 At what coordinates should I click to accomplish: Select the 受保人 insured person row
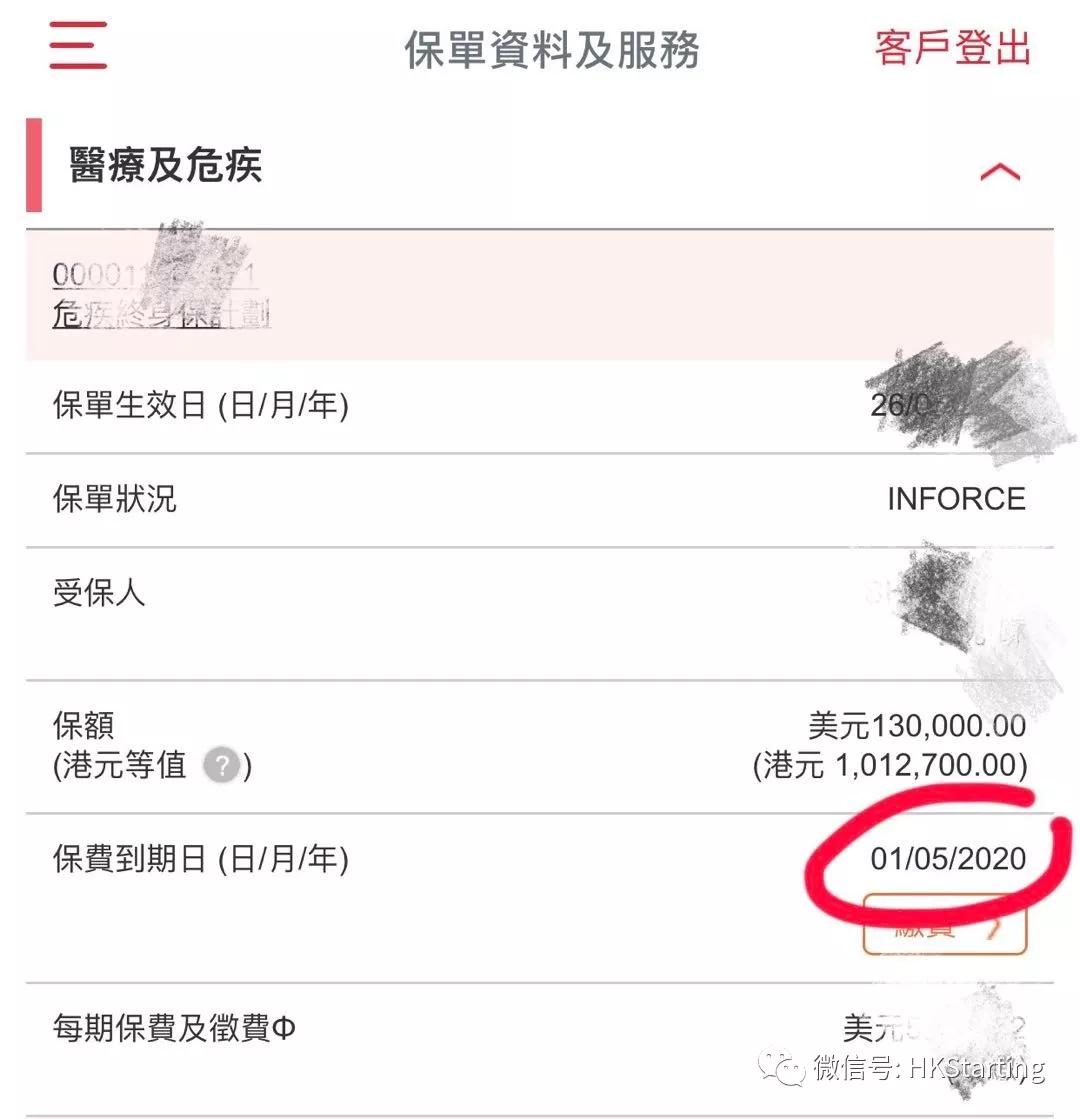(540, 594)
